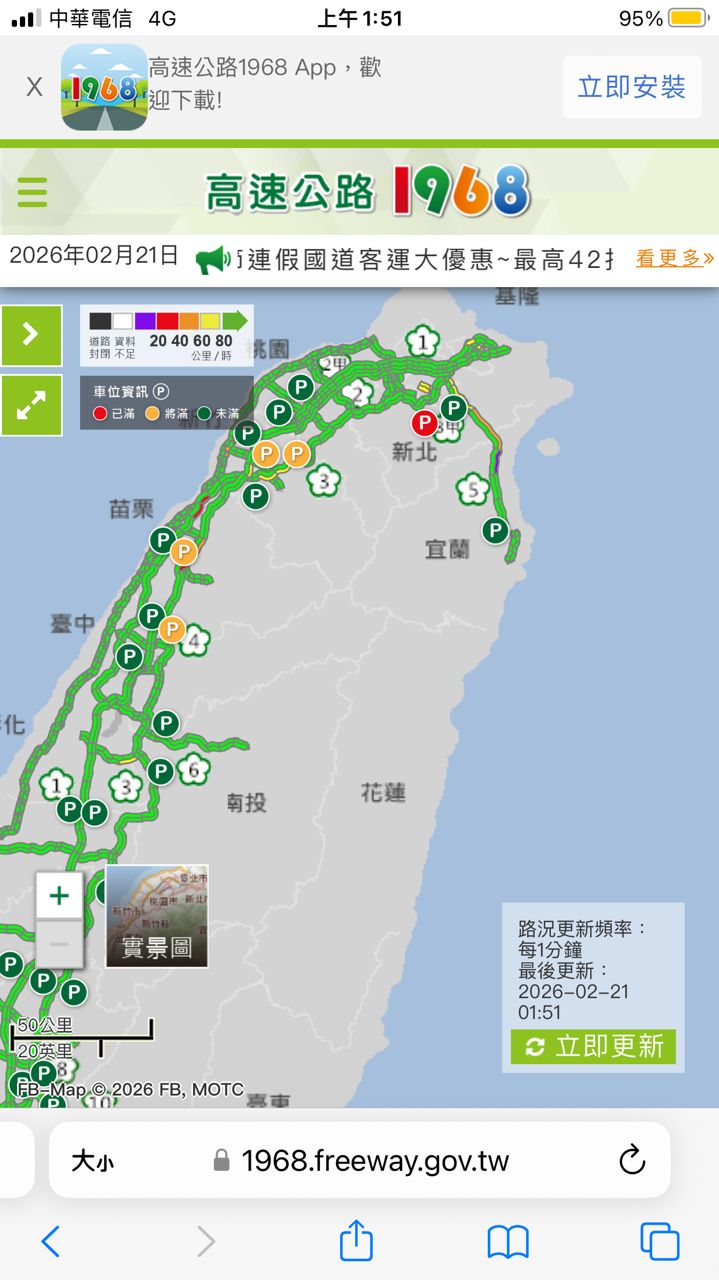Toggle fullscreen map view
The height and width of the screenshot is (1280, 719).
(x=31, y=405)
